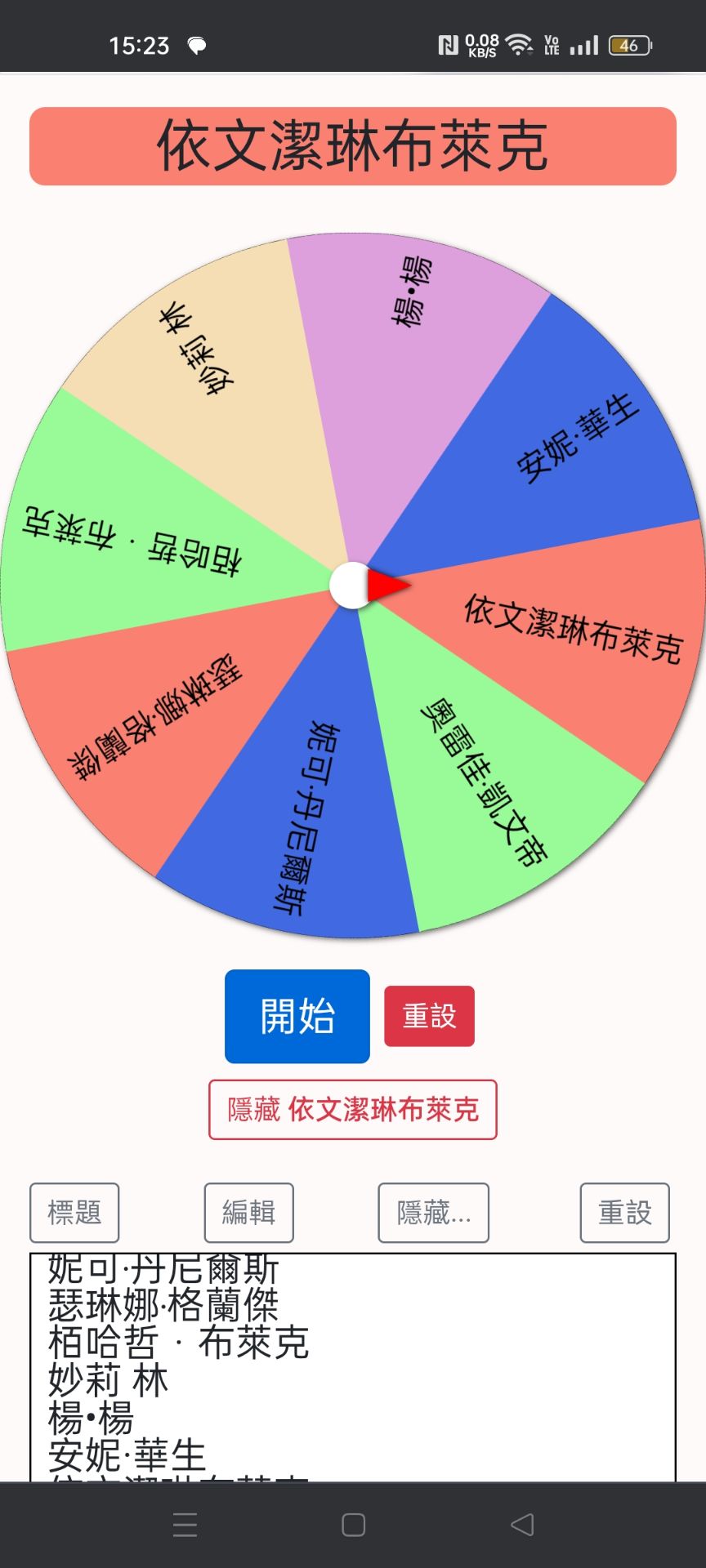Image resolution: width=706 pixels, height=1568 pixels.
Task: Tap the 編輯 button
Action: tap(248, 1213)
